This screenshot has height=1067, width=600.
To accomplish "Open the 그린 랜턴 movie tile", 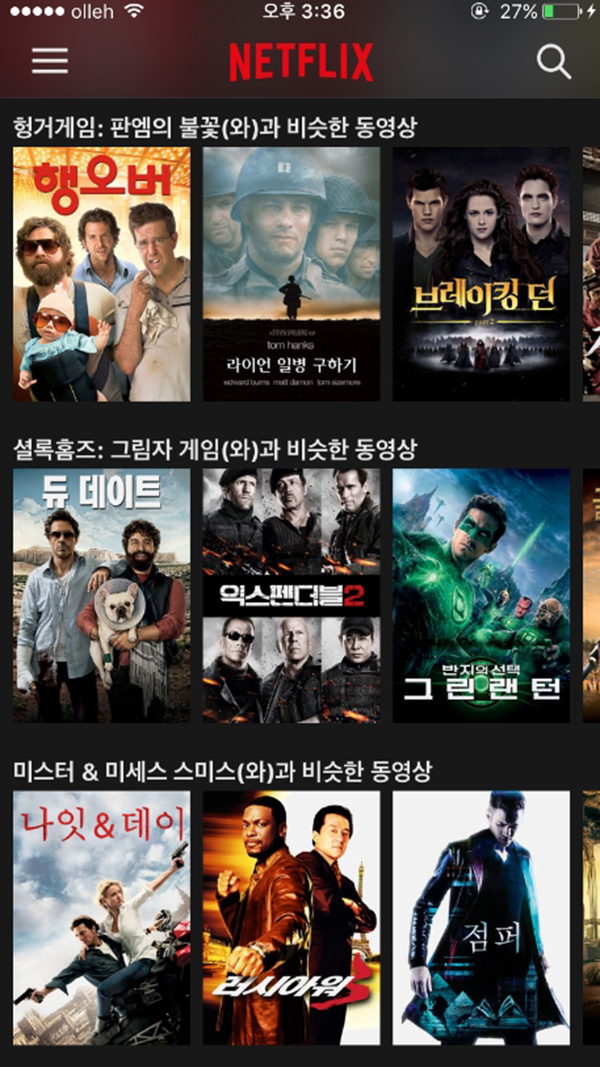I will pos(480,595).
